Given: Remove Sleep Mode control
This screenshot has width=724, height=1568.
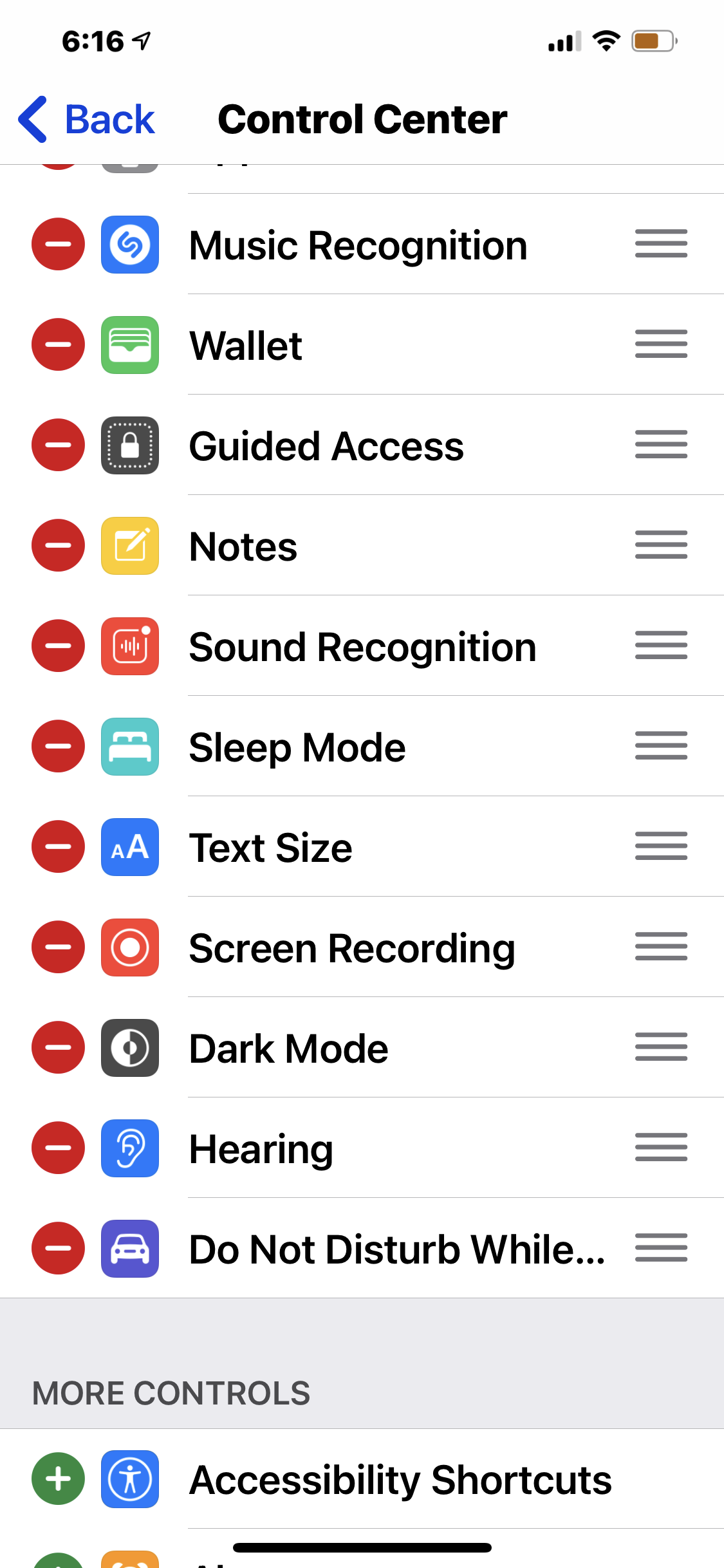Looking at the screenshot, I should tap(58, 747).
